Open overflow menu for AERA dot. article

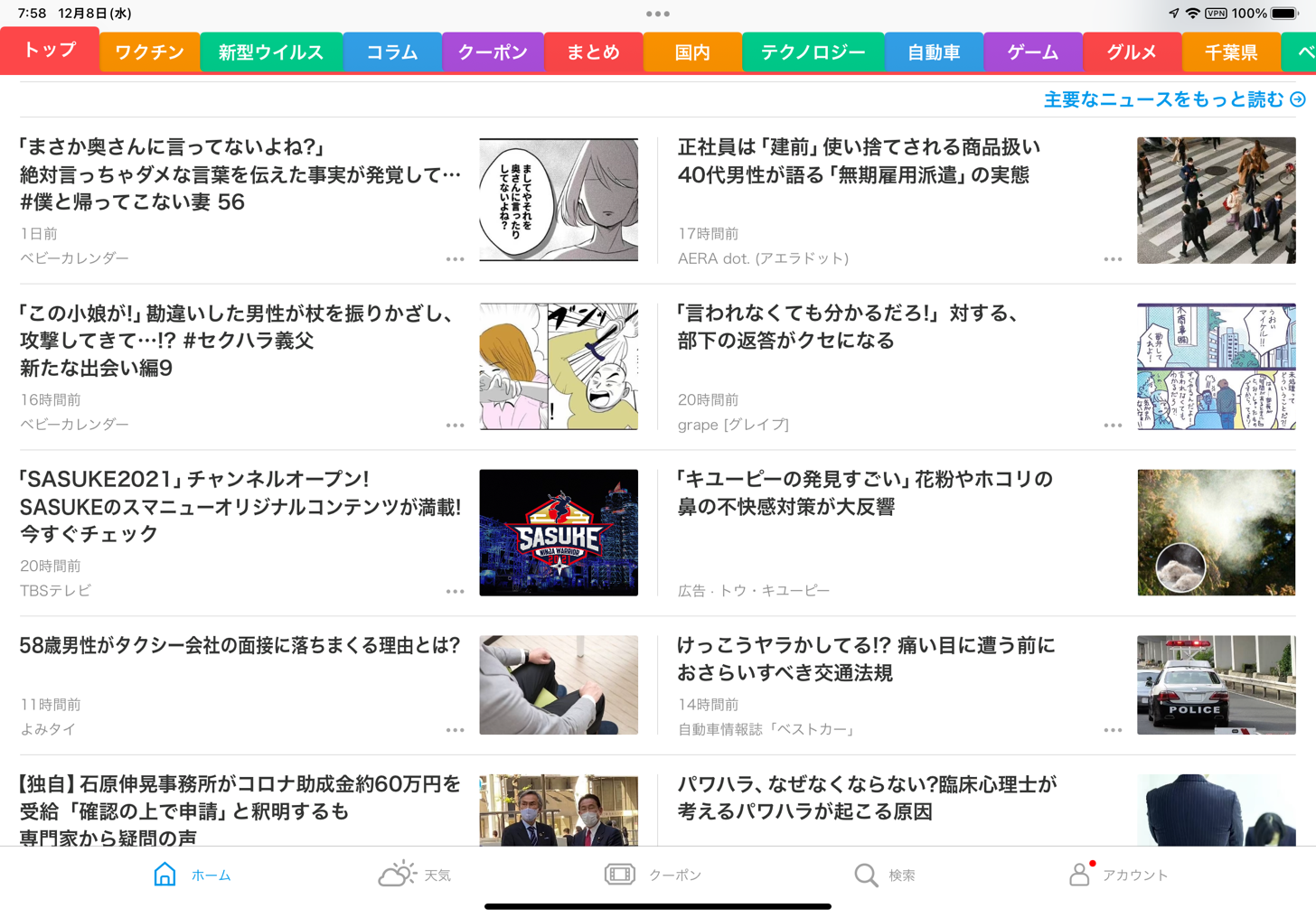(1113, 259)
